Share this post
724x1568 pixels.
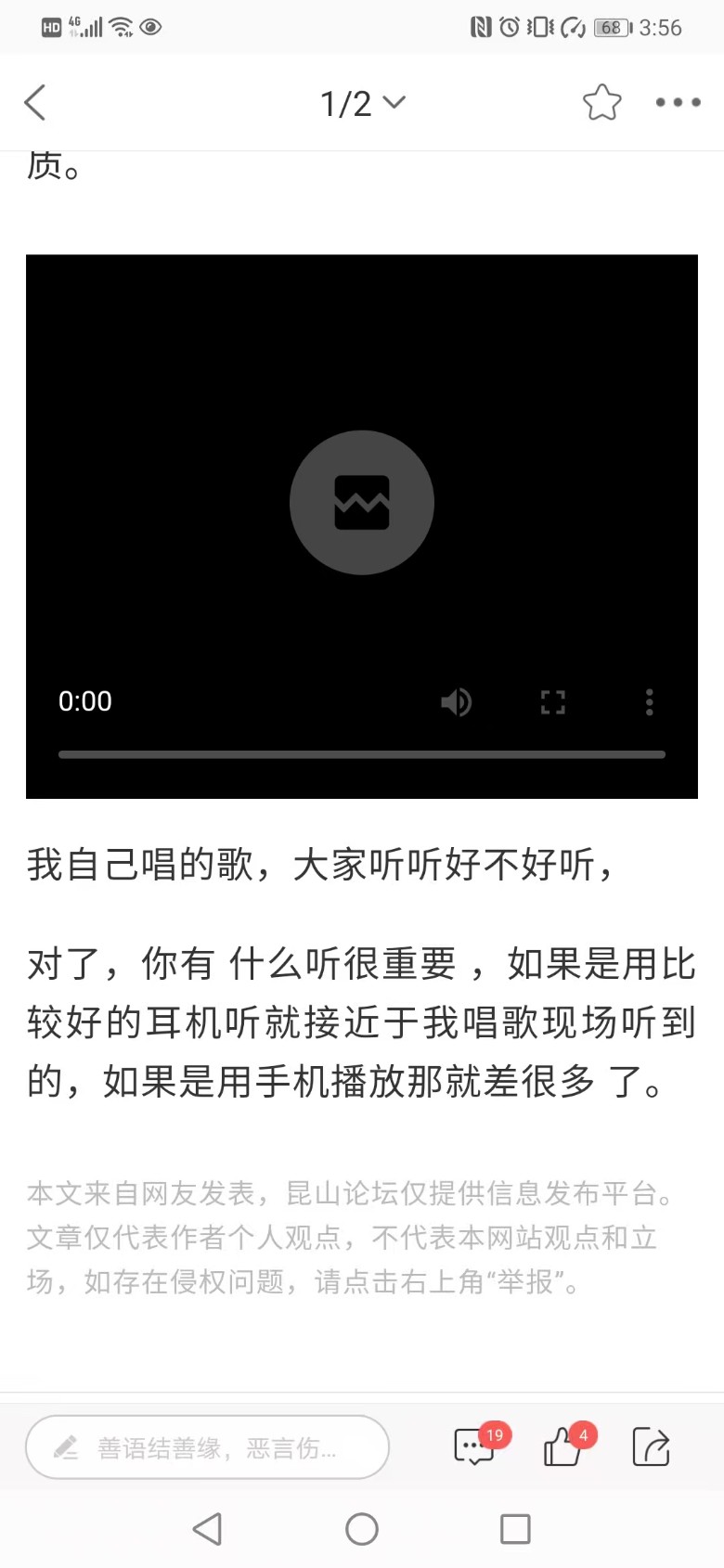(651, 1446)
